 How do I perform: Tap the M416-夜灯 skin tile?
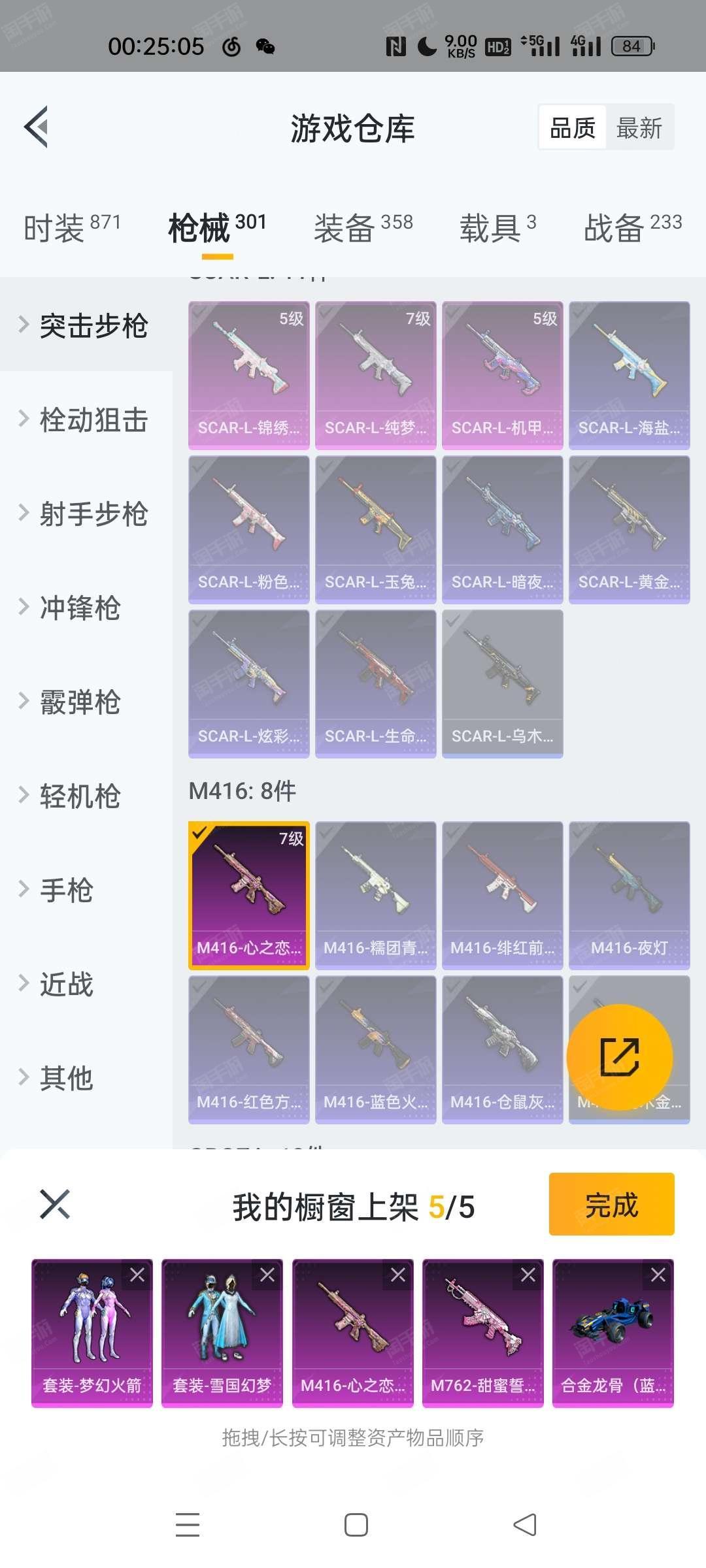click(629, 895)
